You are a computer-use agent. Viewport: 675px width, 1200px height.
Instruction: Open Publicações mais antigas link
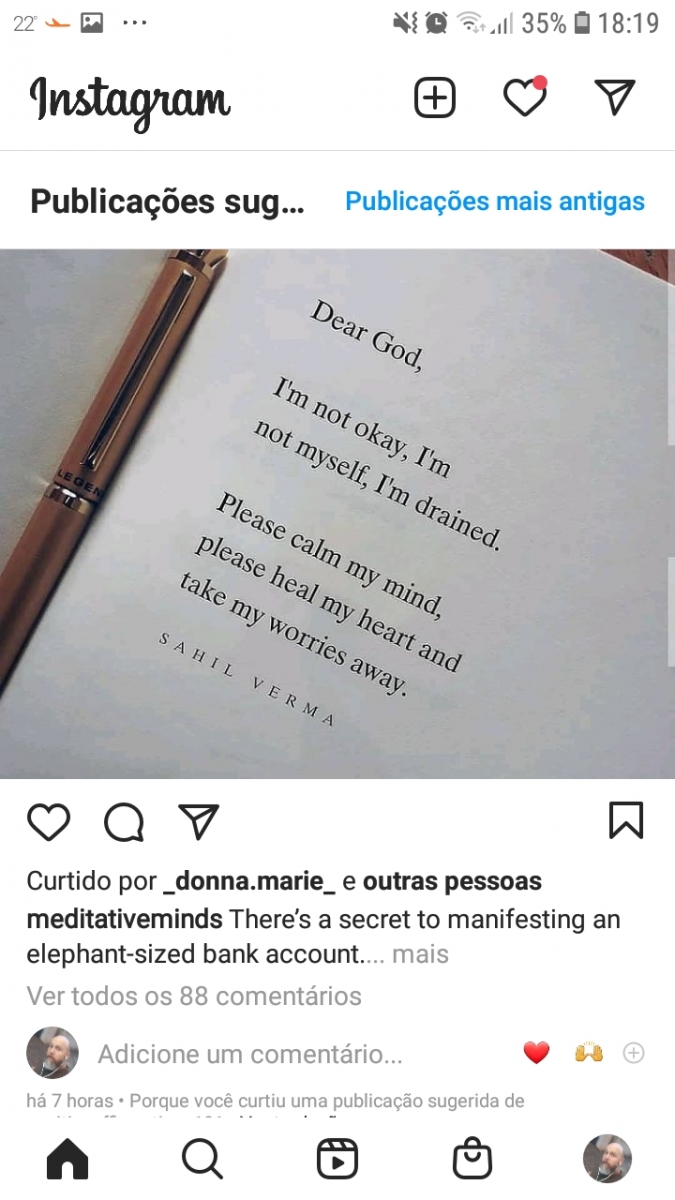tap(494, 201)
